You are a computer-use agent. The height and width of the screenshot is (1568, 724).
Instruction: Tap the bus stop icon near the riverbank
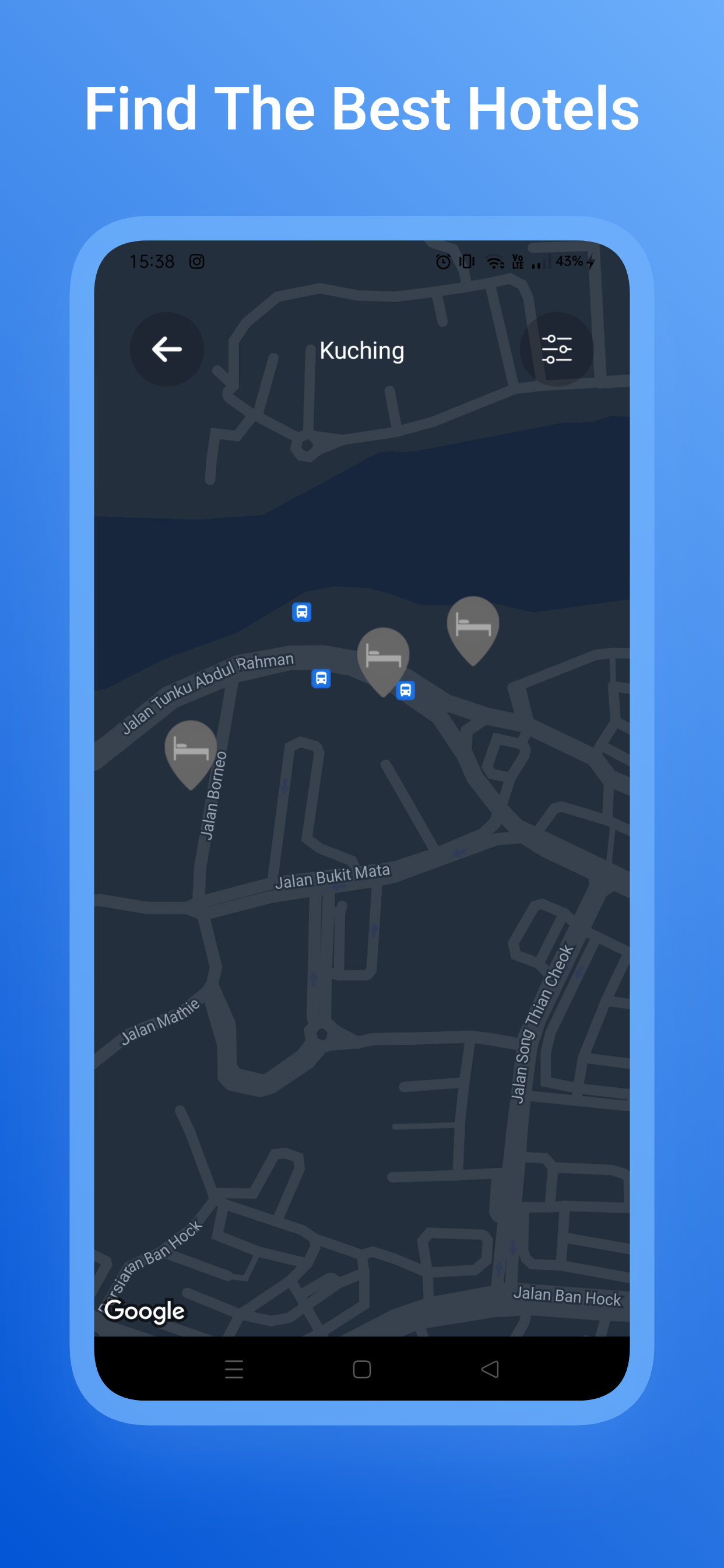pos(303,612)
